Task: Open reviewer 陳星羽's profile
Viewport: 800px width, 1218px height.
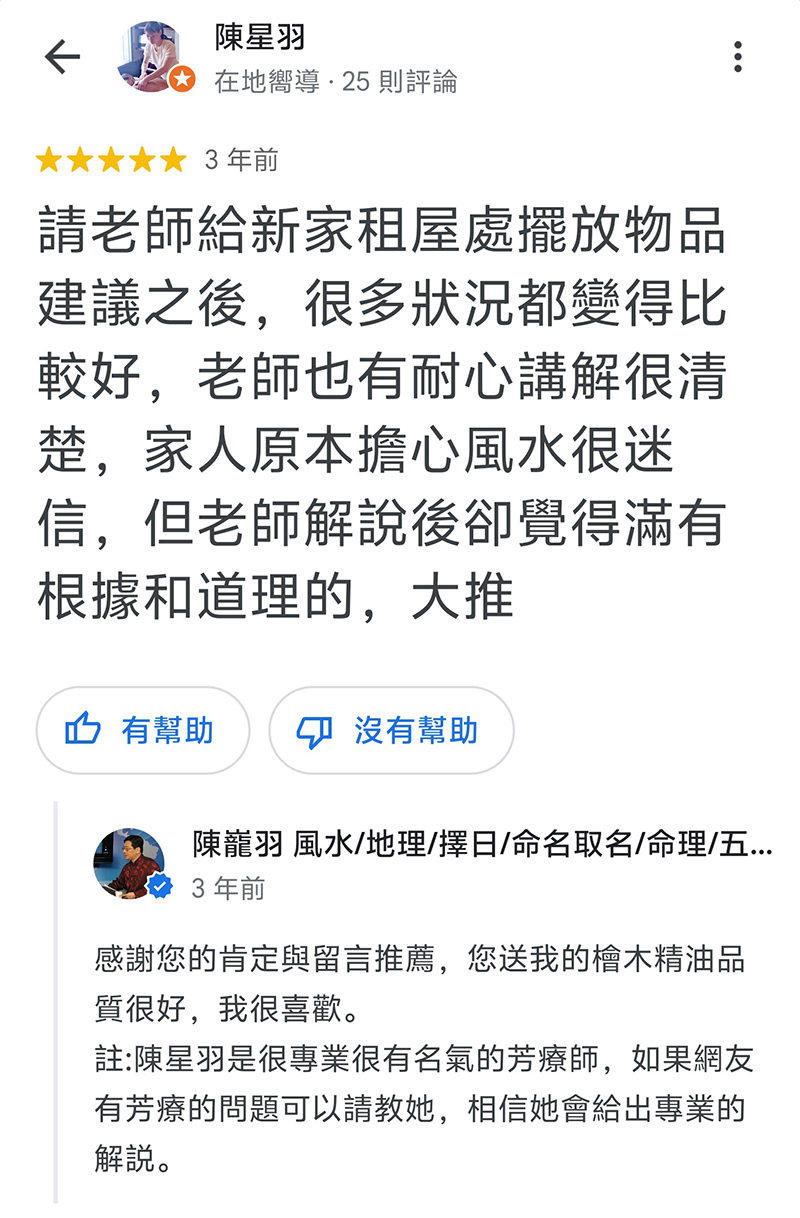Action: [x=260, y=40]
